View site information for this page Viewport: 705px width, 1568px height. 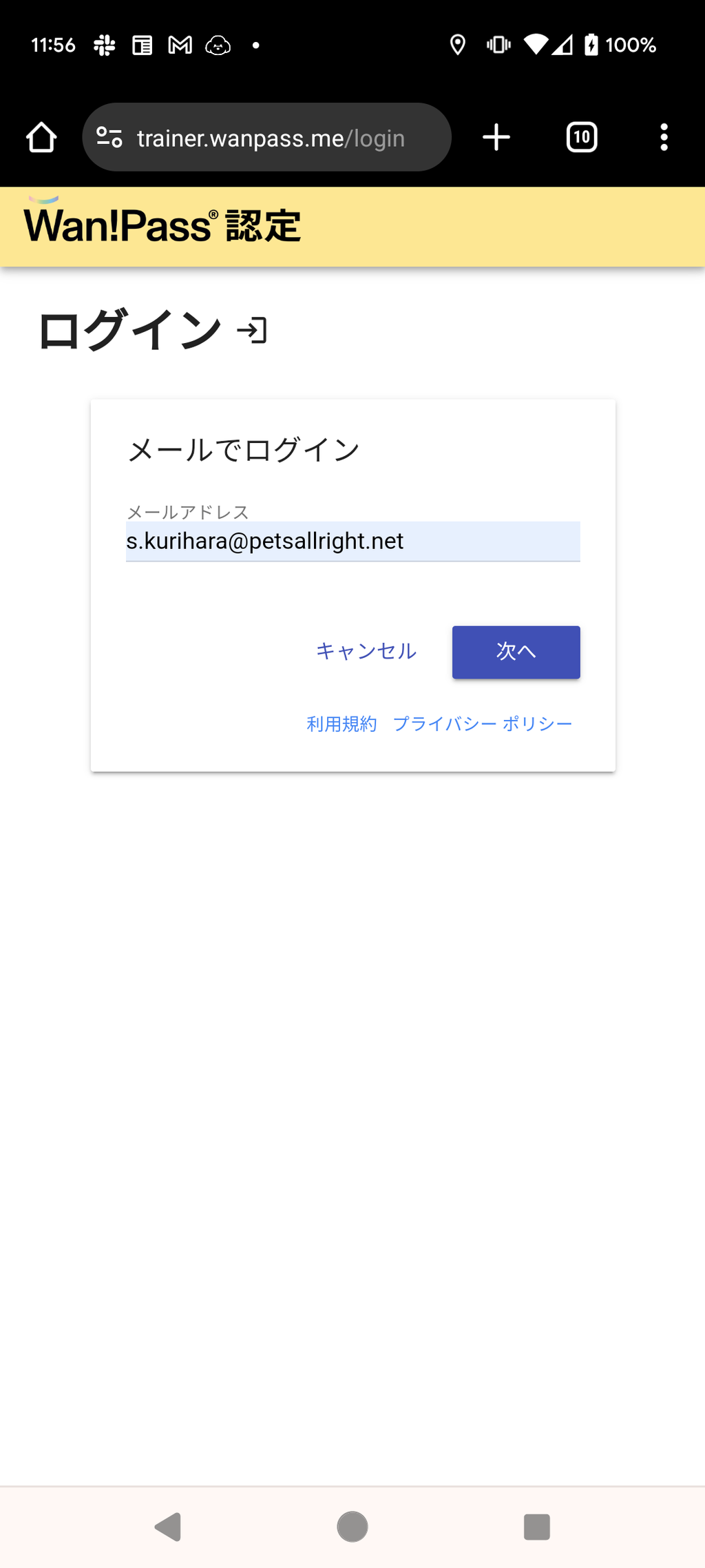click(109, 138)
